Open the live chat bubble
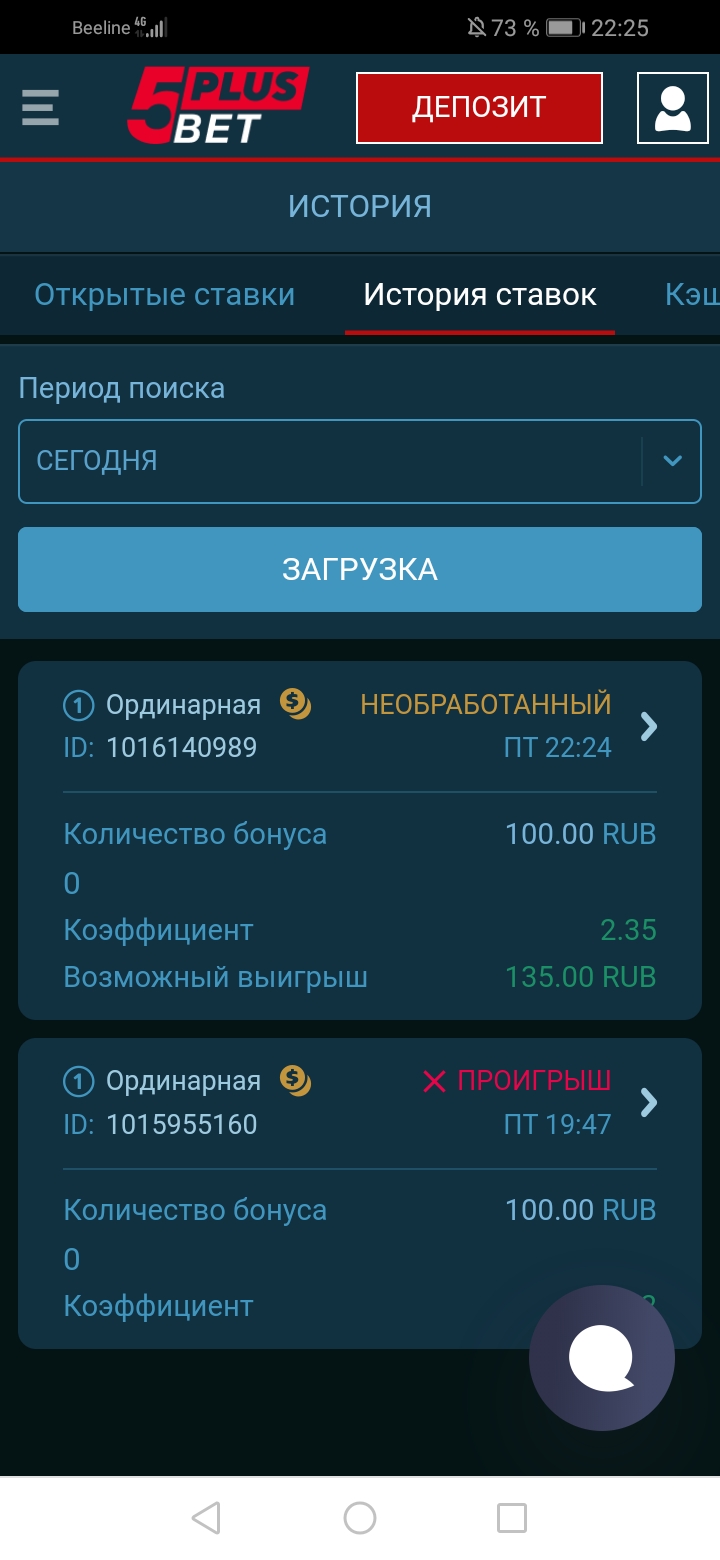Viewport: 720px width, 1560px height. [602, 1359]
